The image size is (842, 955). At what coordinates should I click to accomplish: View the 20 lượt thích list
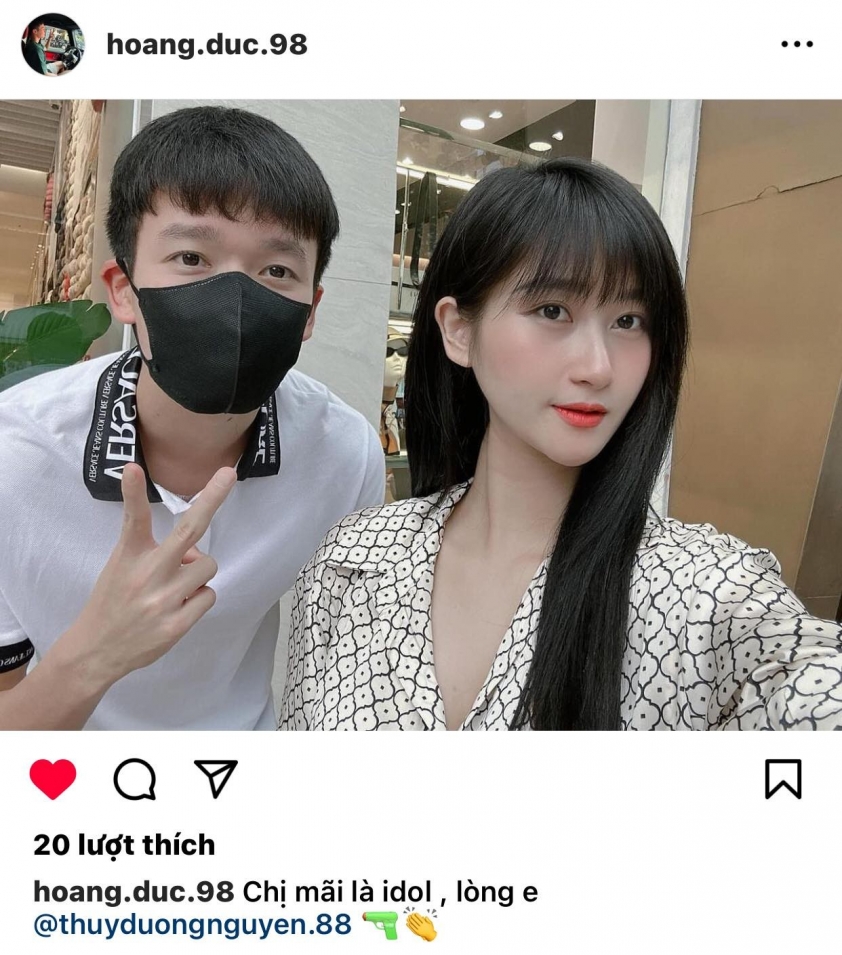124,845
